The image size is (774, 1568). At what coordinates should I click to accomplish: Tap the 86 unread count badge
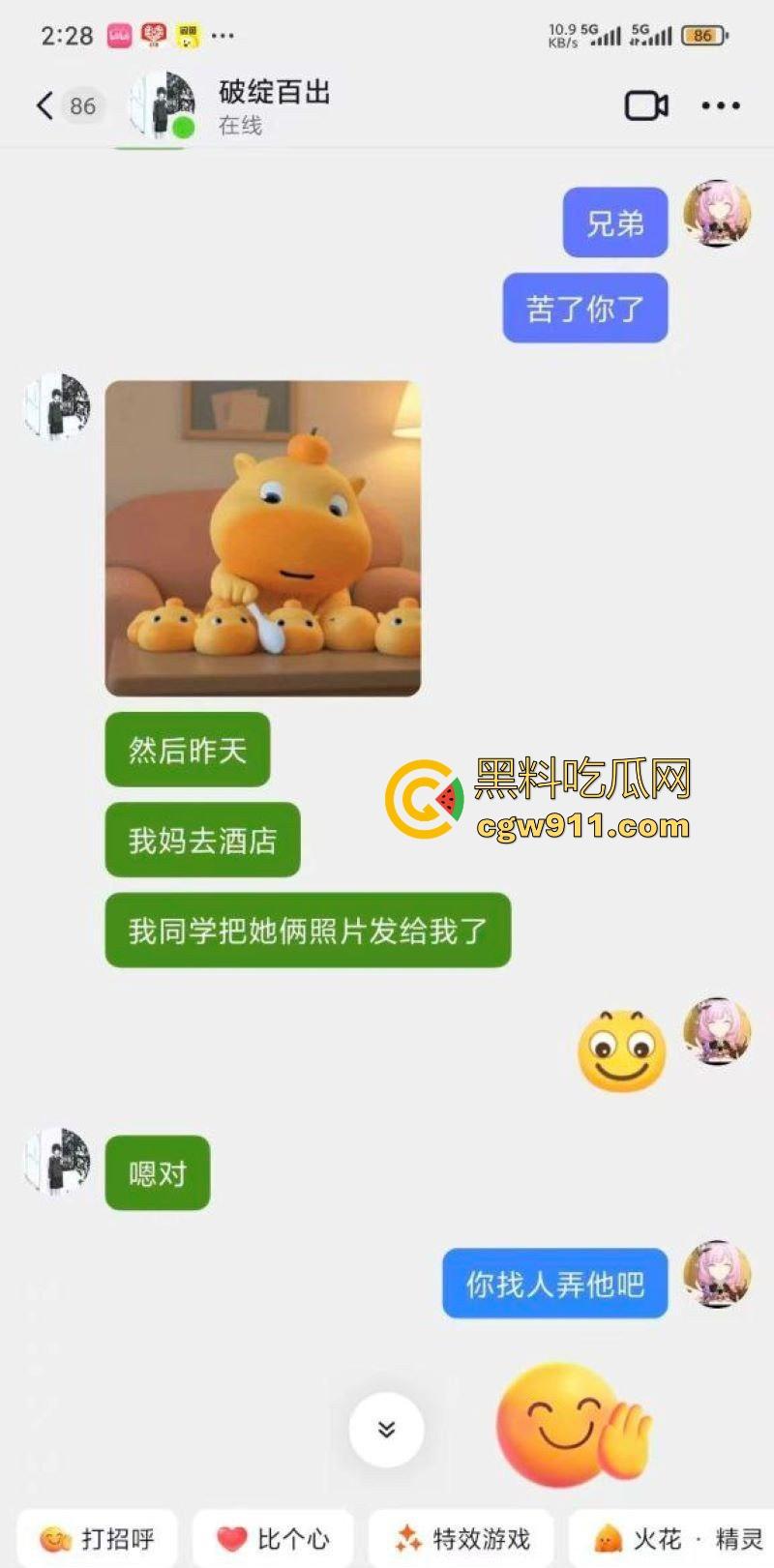point(83,106)
